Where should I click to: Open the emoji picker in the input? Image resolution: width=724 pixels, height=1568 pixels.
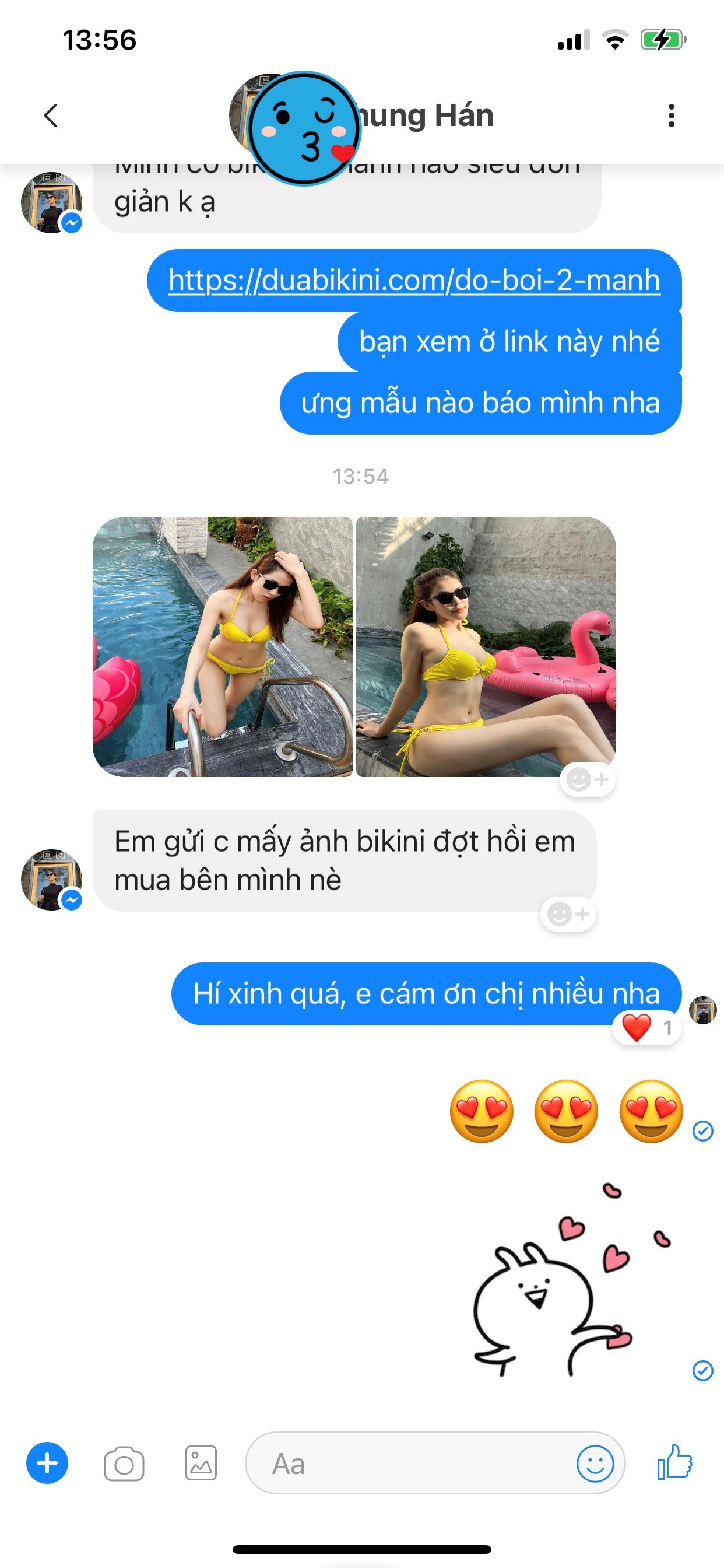(x=595, y=1464)
